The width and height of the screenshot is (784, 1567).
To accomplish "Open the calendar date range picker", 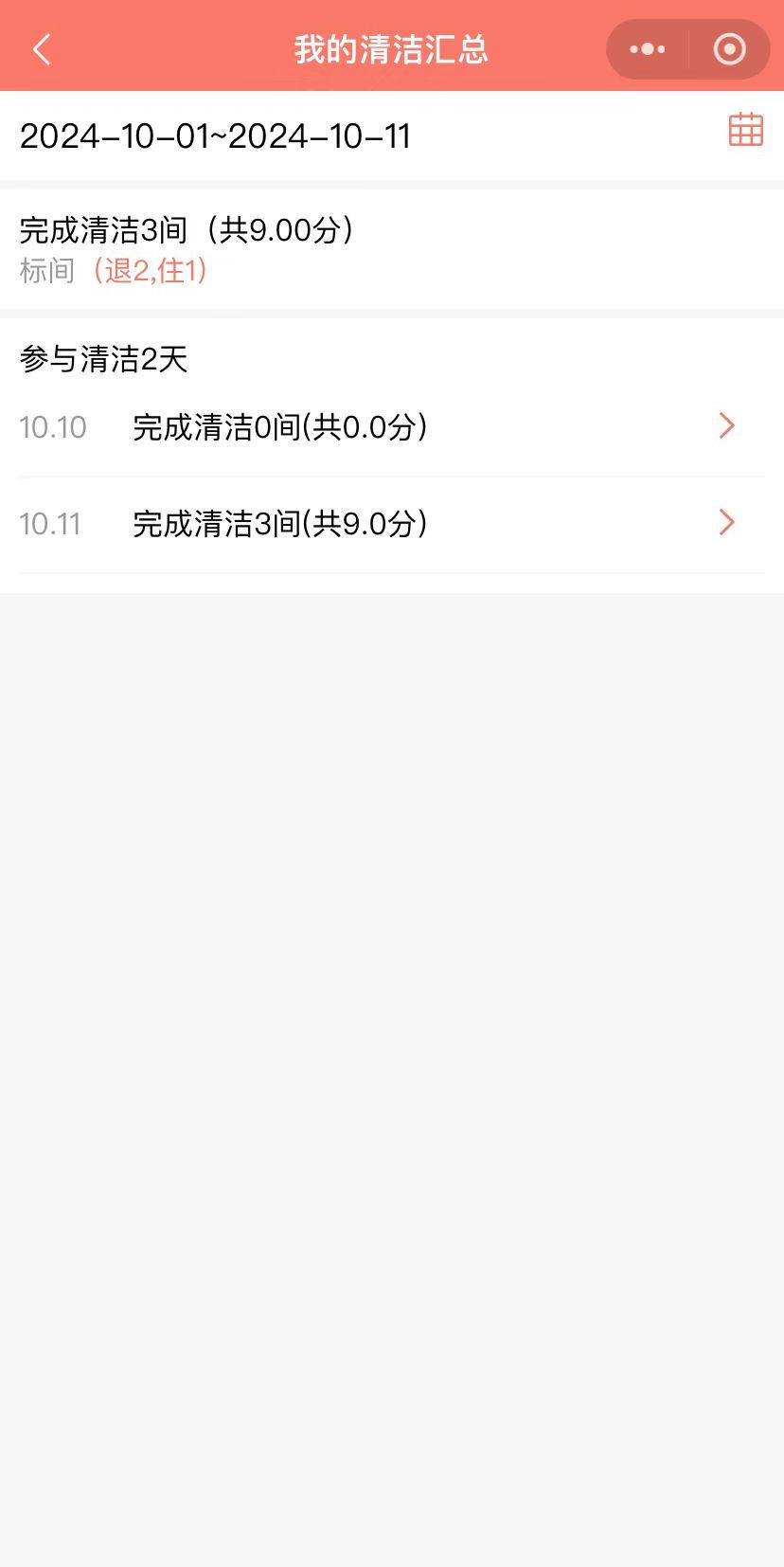I will point(745,130).
